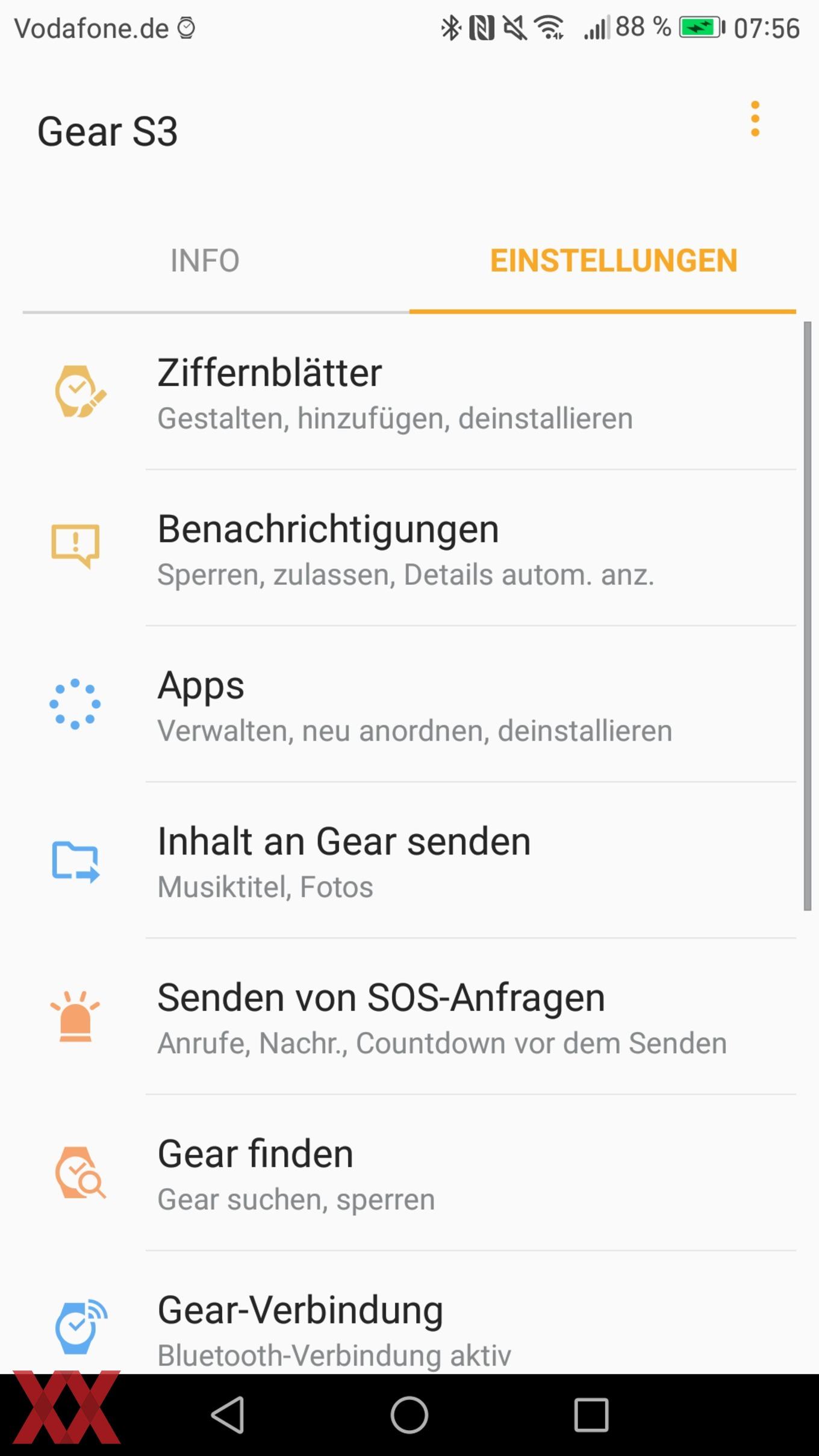Open Senden von SOS-Anfragen
The height and width of the screenshot is (1456, 819).
point(409,1017)
